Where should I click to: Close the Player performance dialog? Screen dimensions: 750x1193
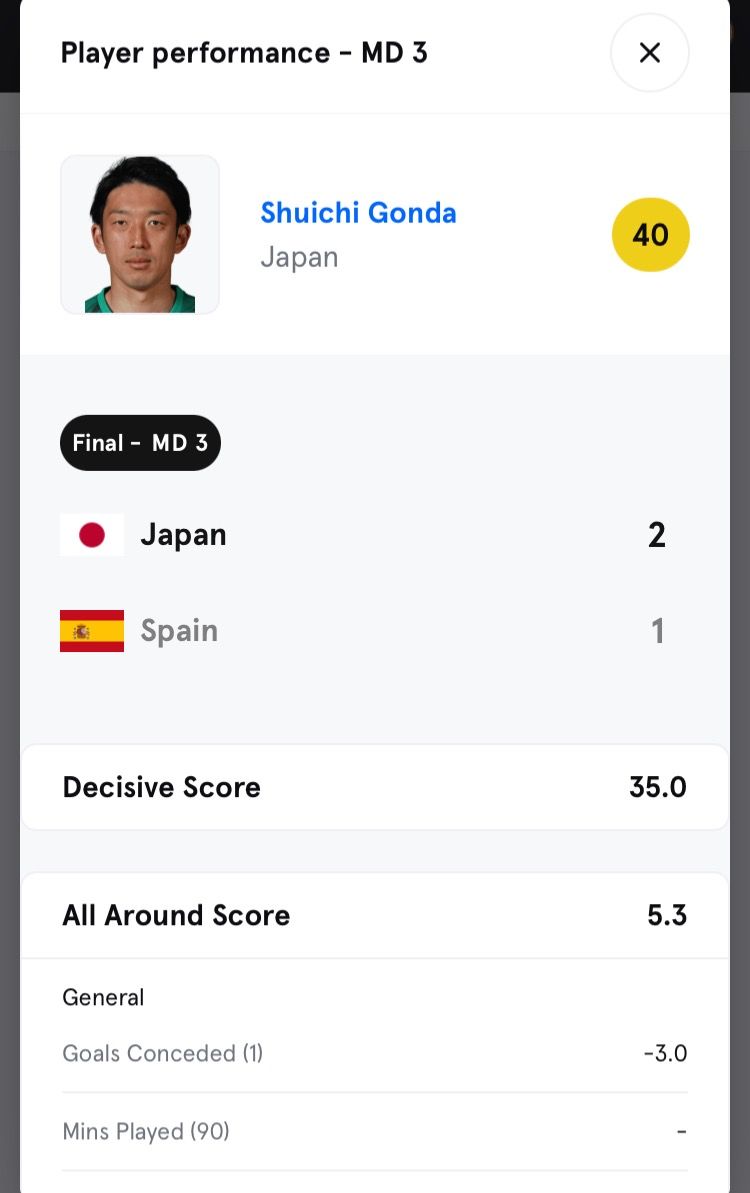click(649, 53)
